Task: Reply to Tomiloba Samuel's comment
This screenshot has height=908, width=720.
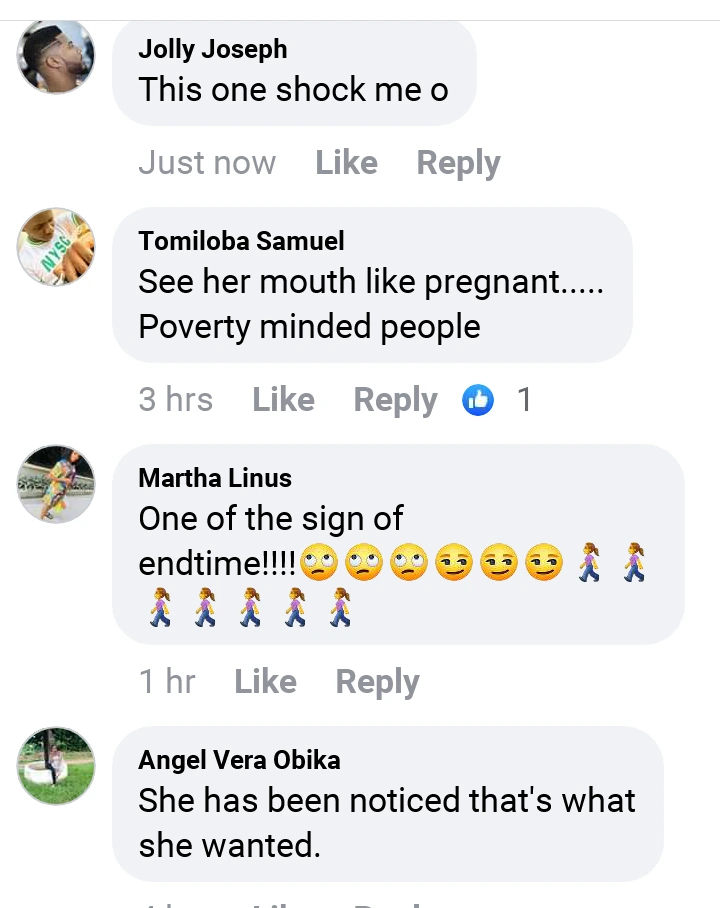Action: [x=395, y=400]
